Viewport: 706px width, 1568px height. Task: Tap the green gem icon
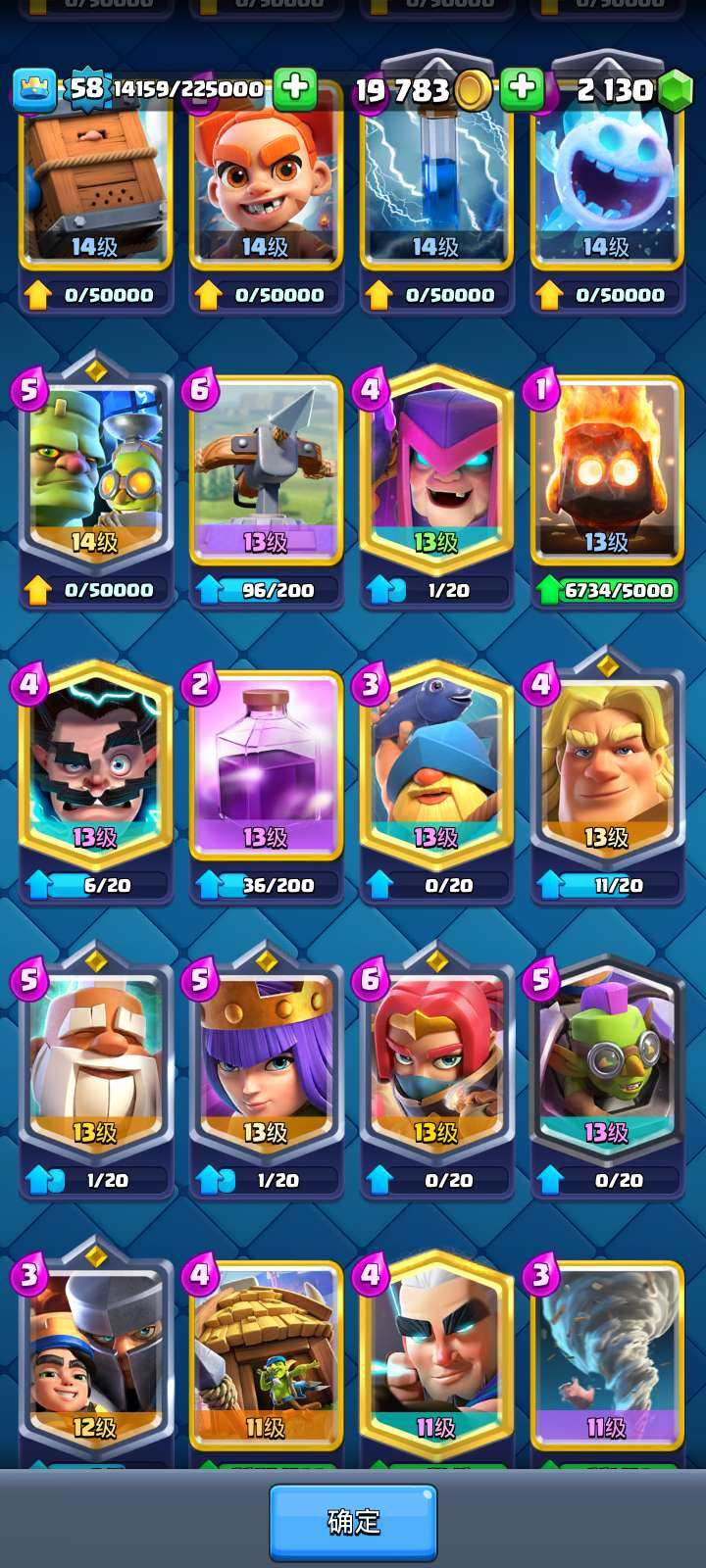[x=675, y=91]
